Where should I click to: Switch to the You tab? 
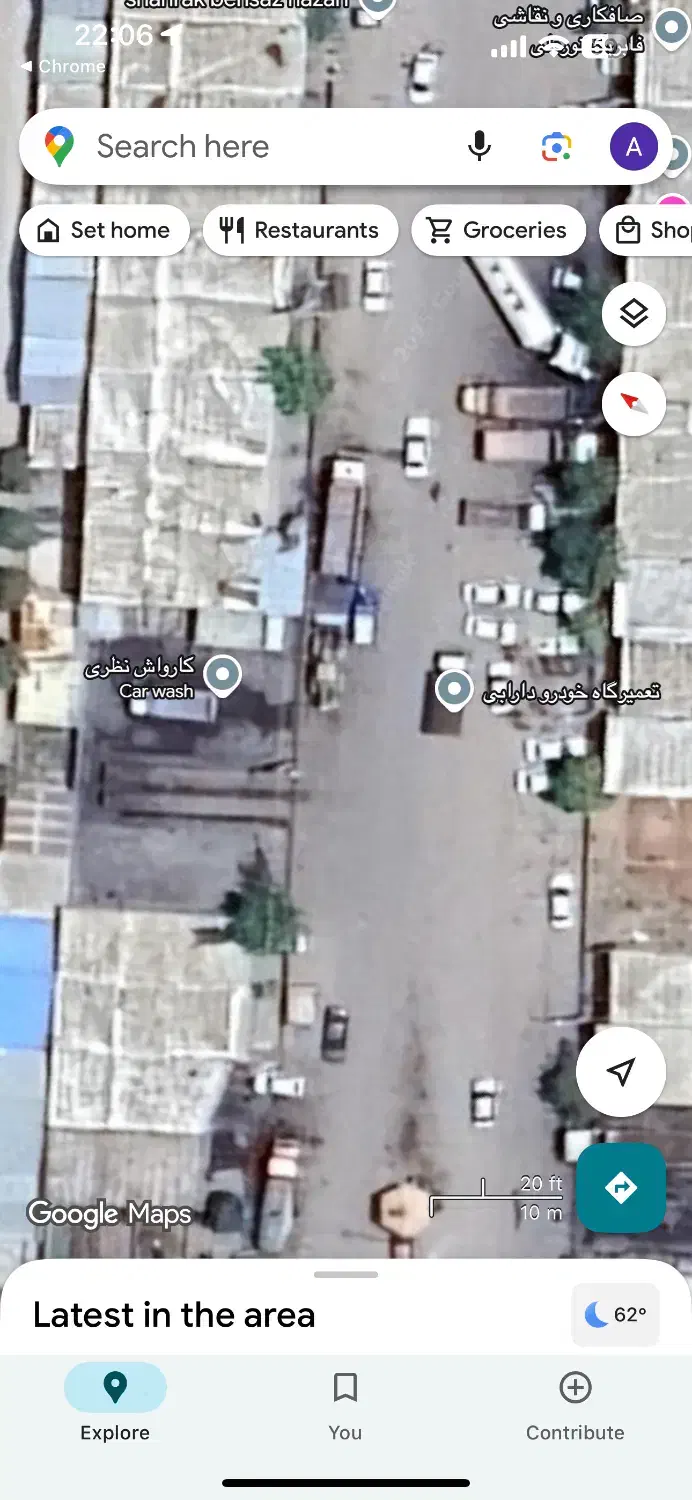[345, 1405]
